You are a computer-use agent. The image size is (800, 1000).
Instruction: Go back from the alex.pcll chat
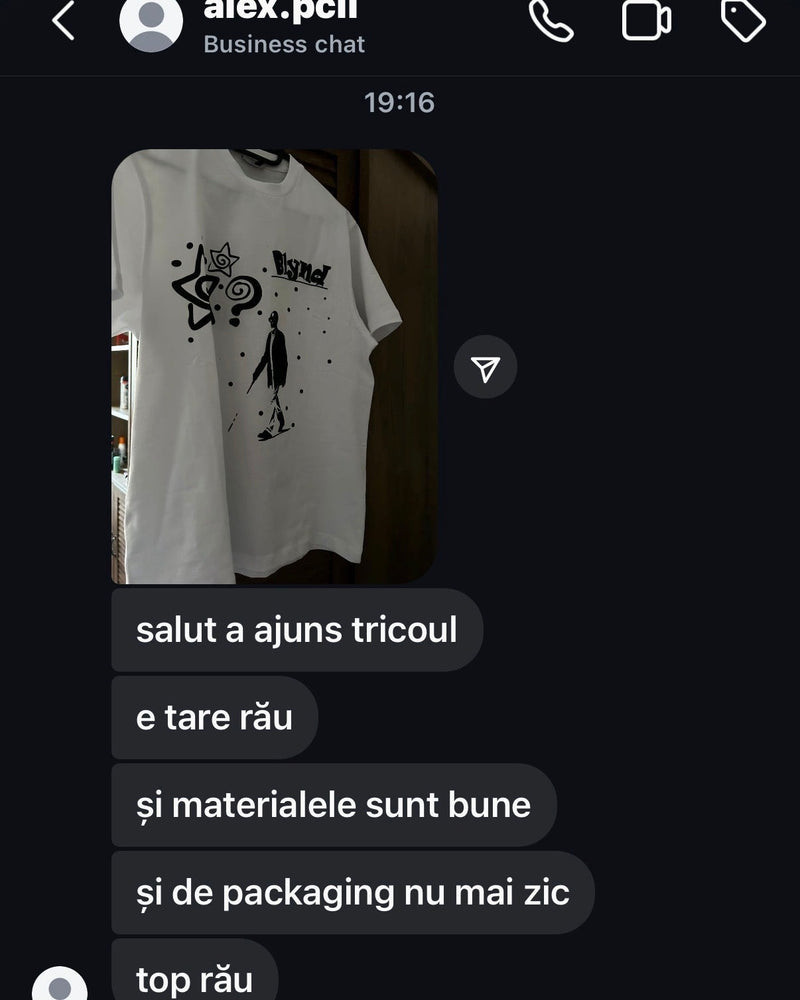pos(63,21)
